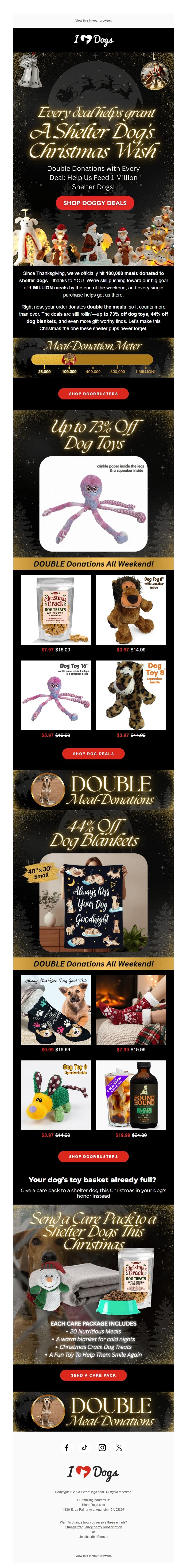
Task: Open the TikTok social icon
Action: point(84,1448)
